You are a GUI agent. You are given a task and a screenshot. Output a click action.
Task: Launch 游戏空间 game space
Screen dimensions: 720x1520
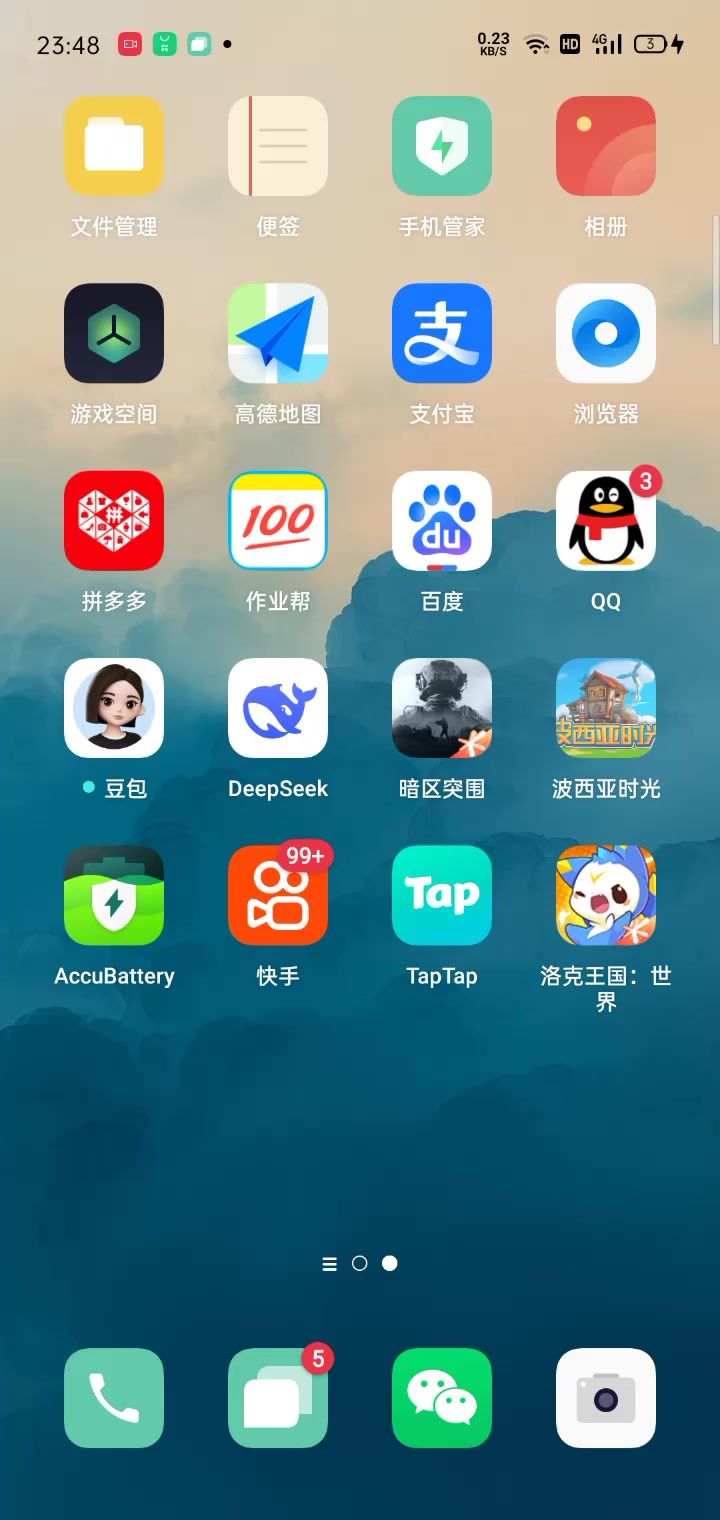pos(114,333)
